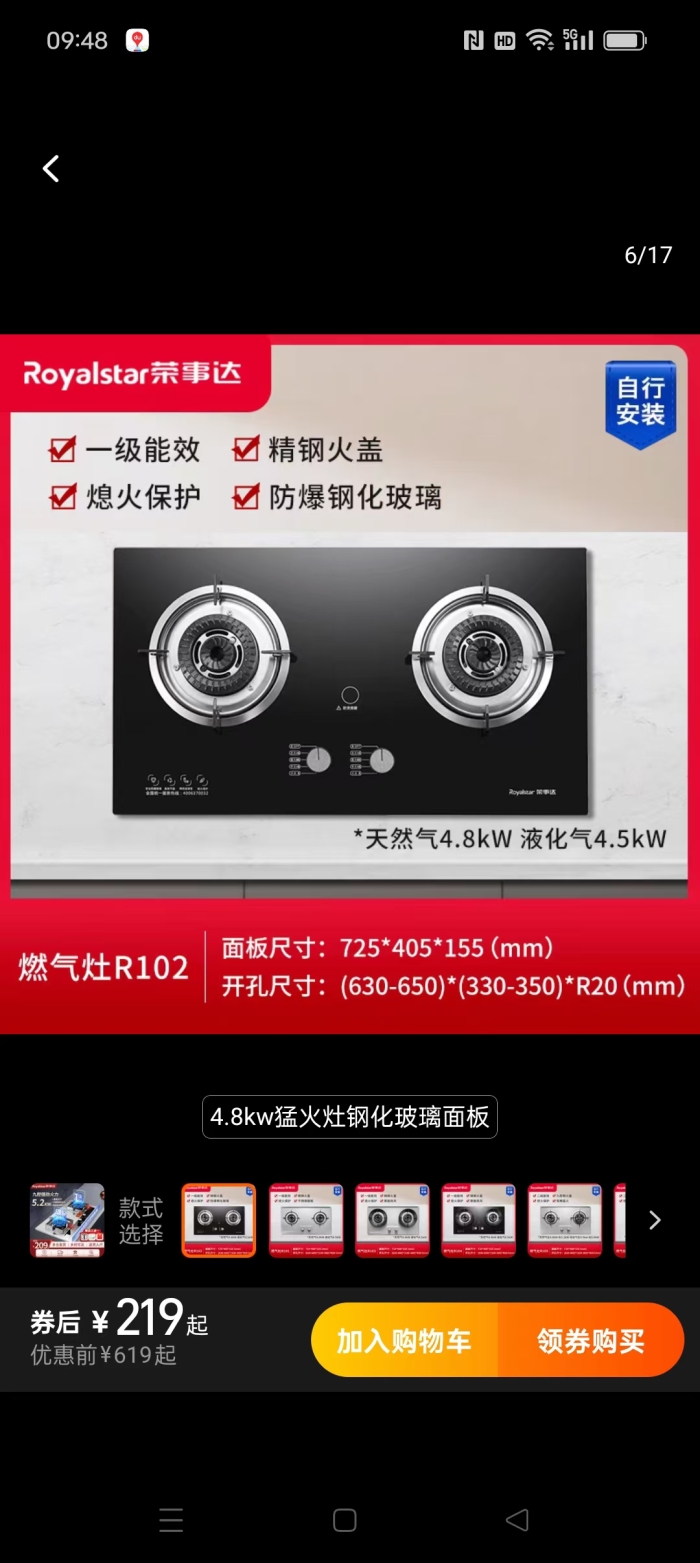
Task: Open recent apps from the navigation bar
Action: (171, 1521)
